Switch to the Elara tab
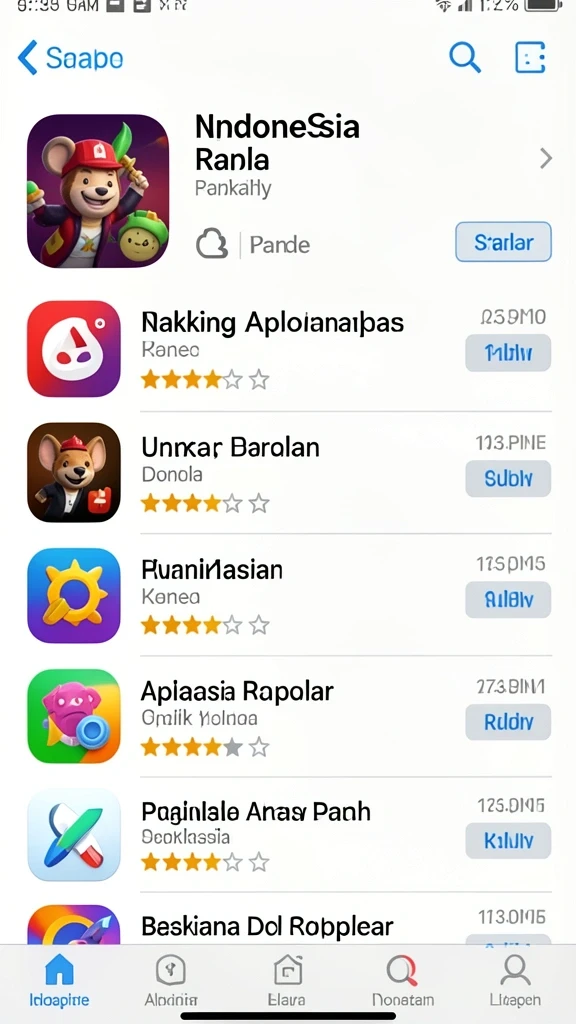The image size is (576, 1024). point(287,979)
